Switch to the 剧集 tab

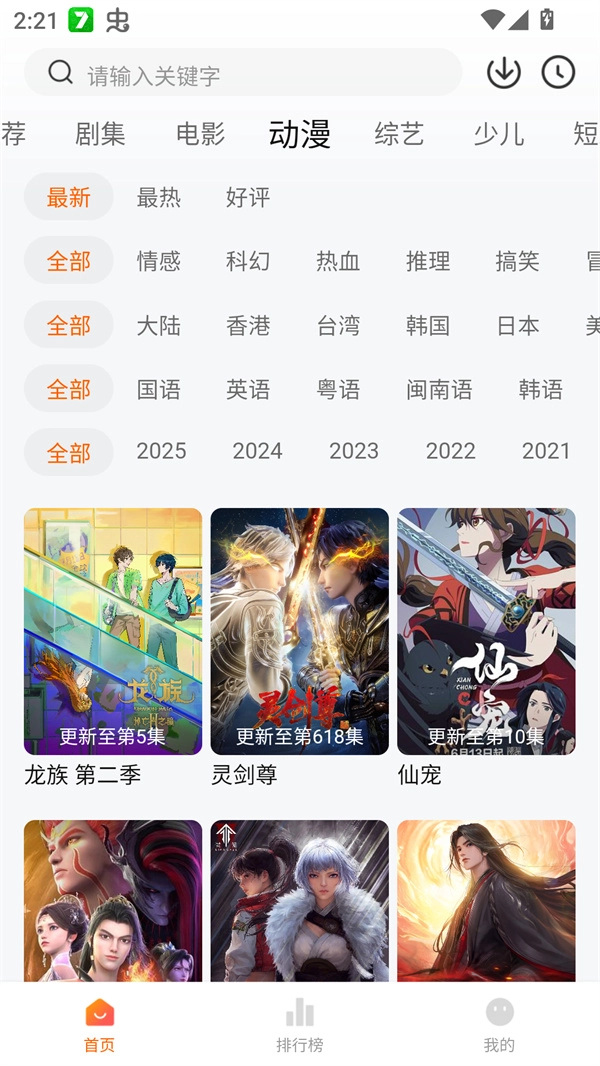(x=100, y=134)
